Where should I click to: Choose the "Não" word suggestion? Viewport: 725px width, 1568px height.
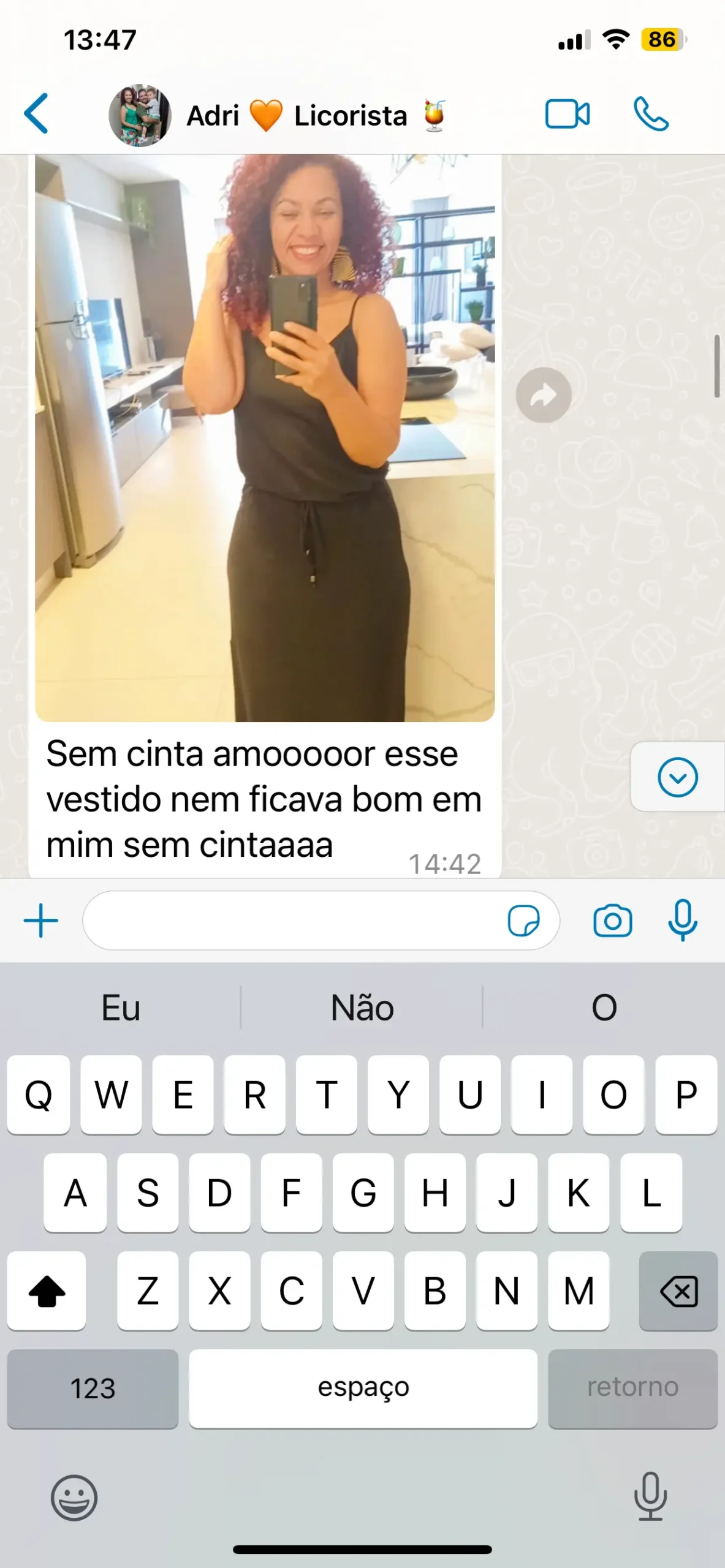pos(362,1008)
